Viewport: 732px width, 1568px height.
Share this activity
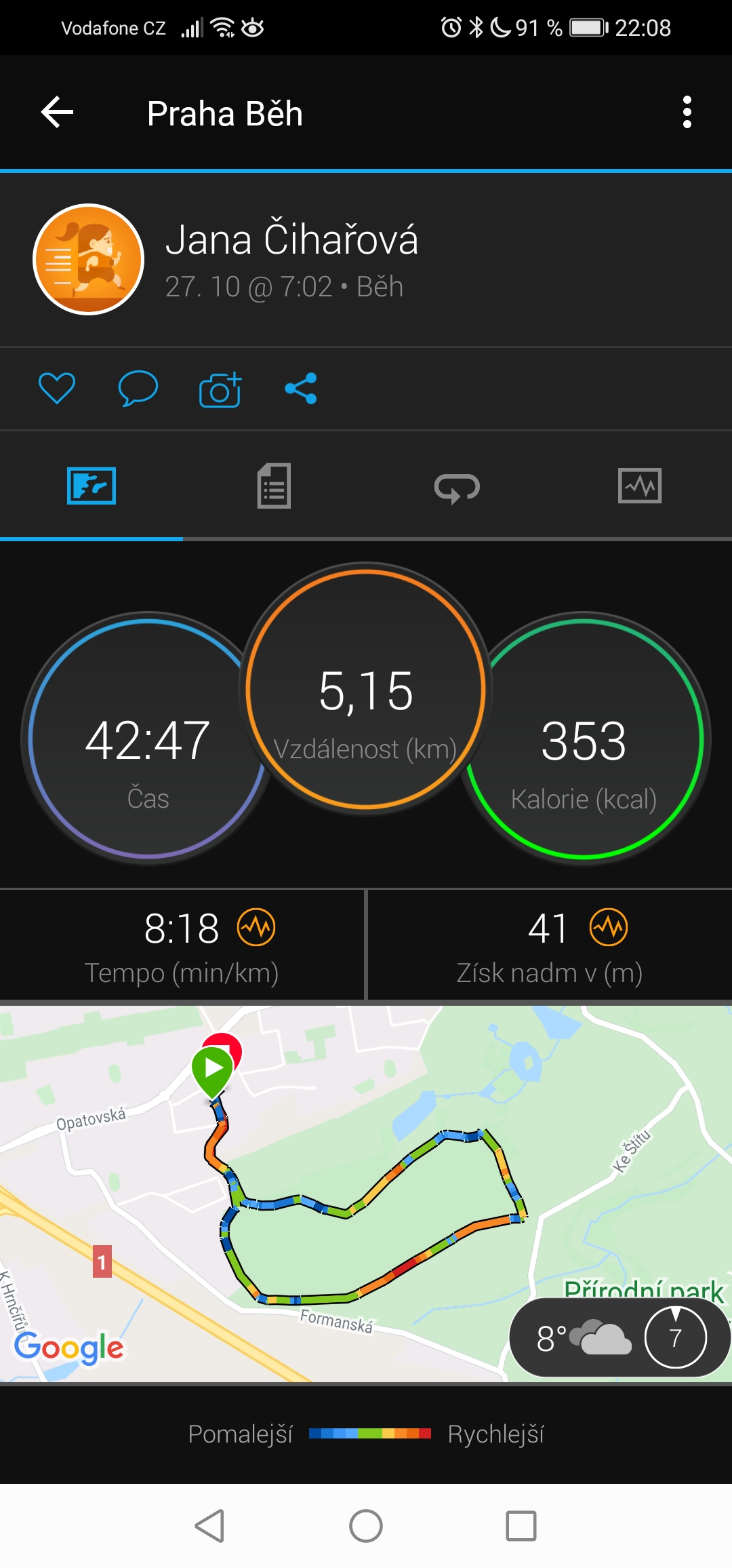301,389
